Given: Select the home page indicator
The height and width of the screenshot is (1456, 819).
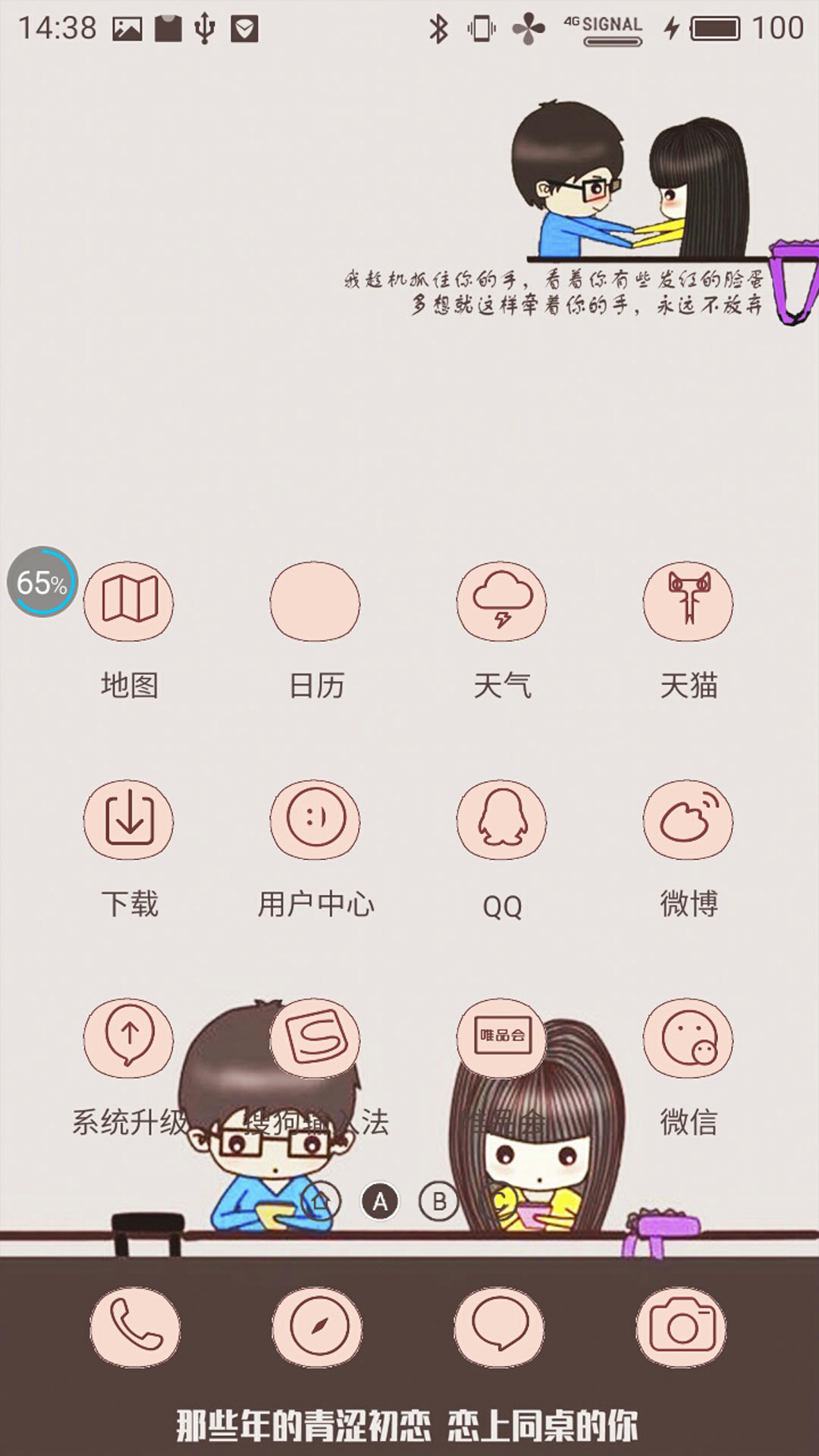Looking at the screenshot, I should (321, 1201).
